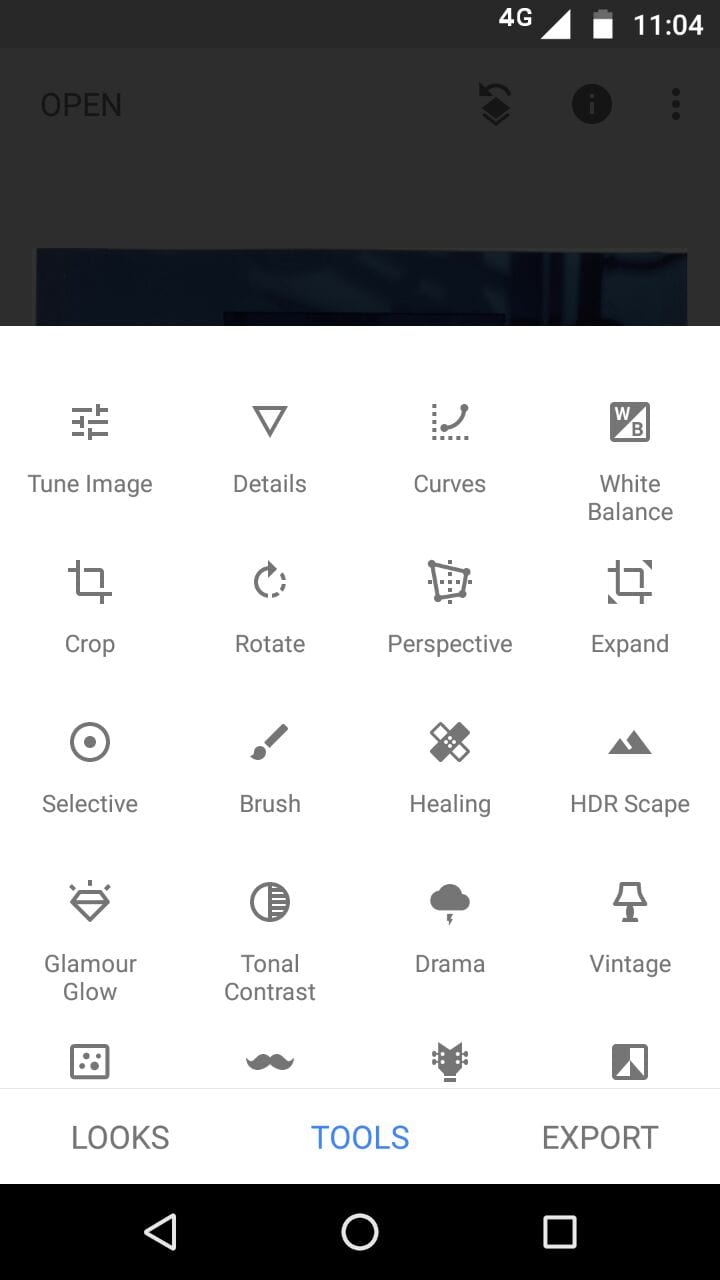Select the Rotate tool
Image resolution: width=720 pixels, height=1280 pixels.
(270, 605)
